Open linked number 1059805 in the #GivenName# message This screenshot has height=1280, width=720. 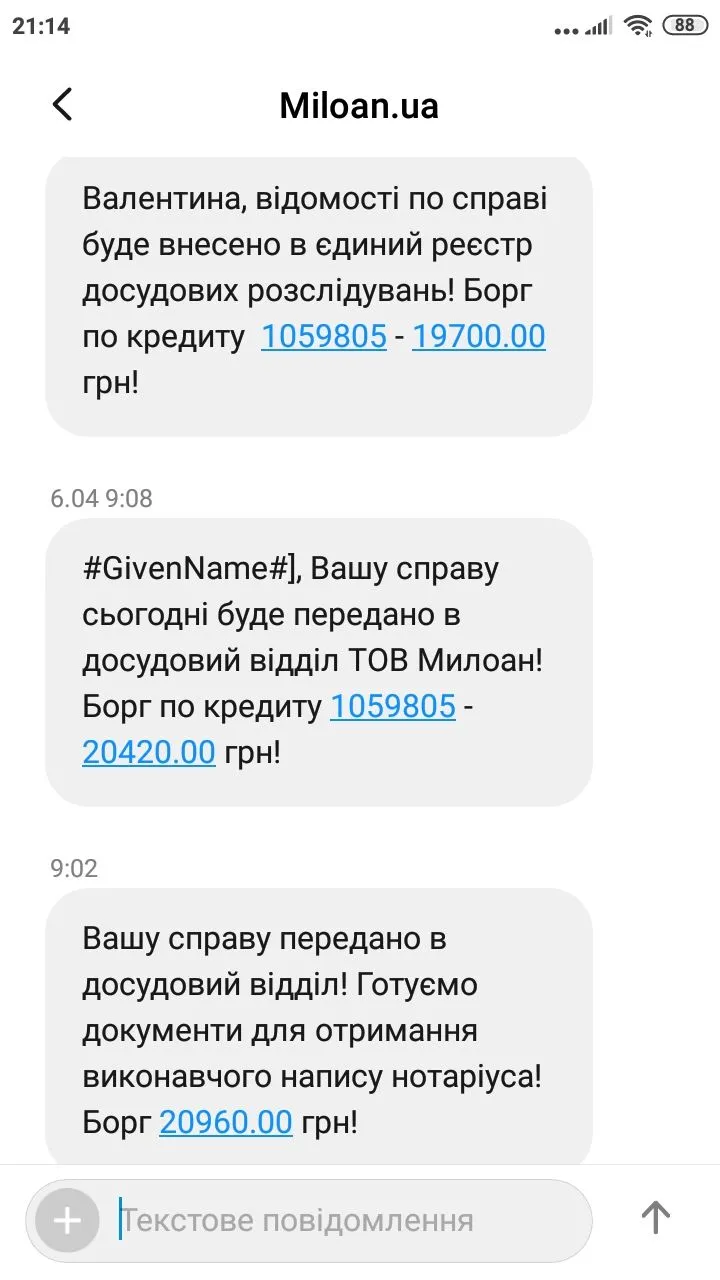[393, 707]
